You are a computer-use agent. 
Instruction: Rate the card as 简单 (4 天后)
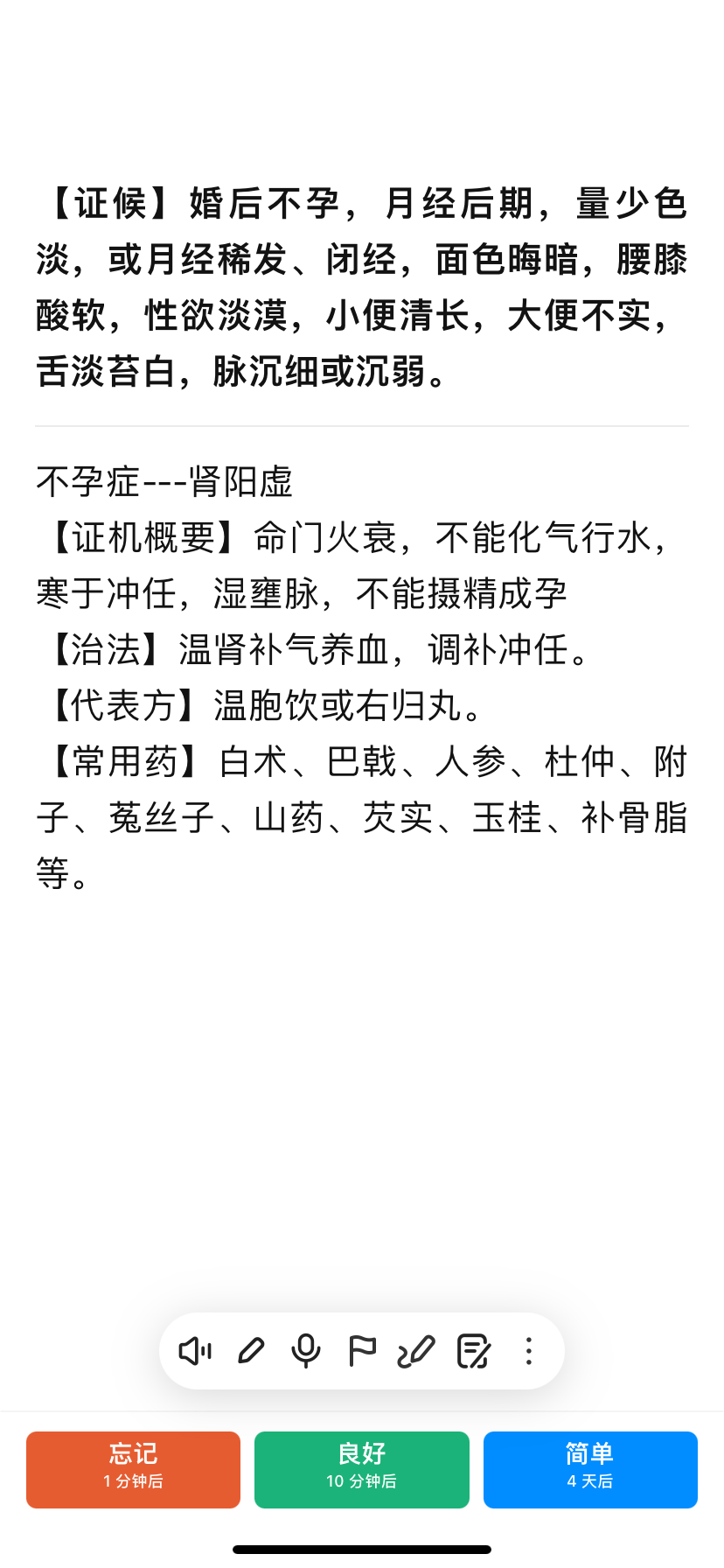pyautogui.click(x=590, y=1470)
